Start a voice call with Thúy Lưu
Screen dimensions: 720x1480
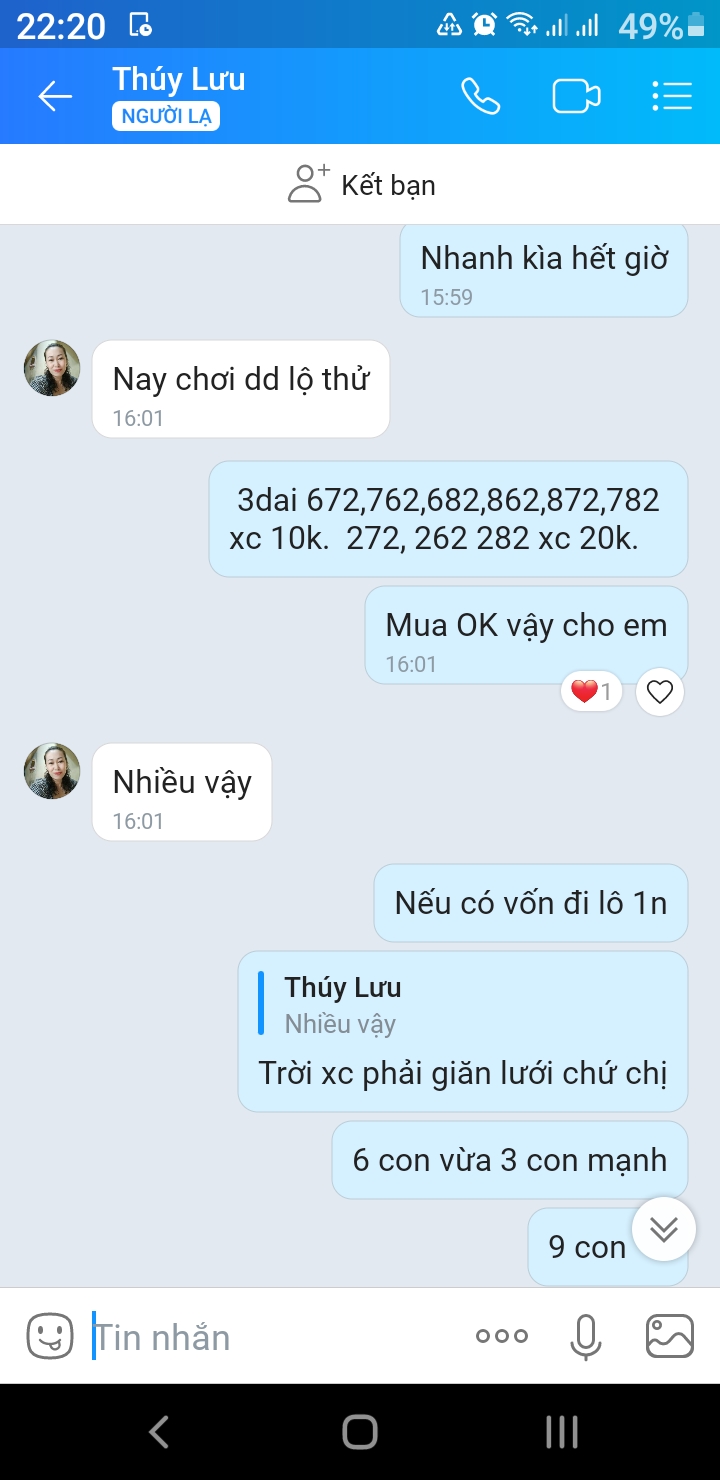coord(480,96)
